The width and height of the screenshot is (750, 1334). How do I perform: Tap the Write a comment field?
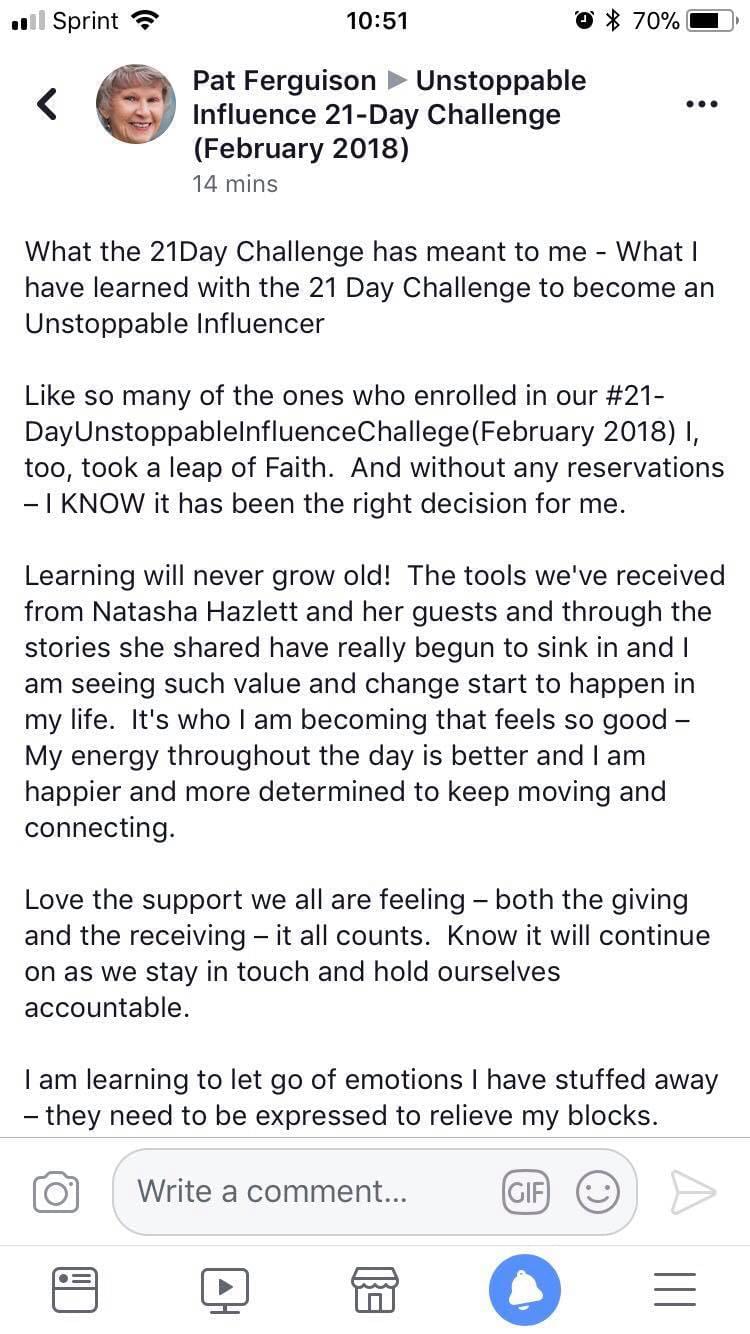300,1192
